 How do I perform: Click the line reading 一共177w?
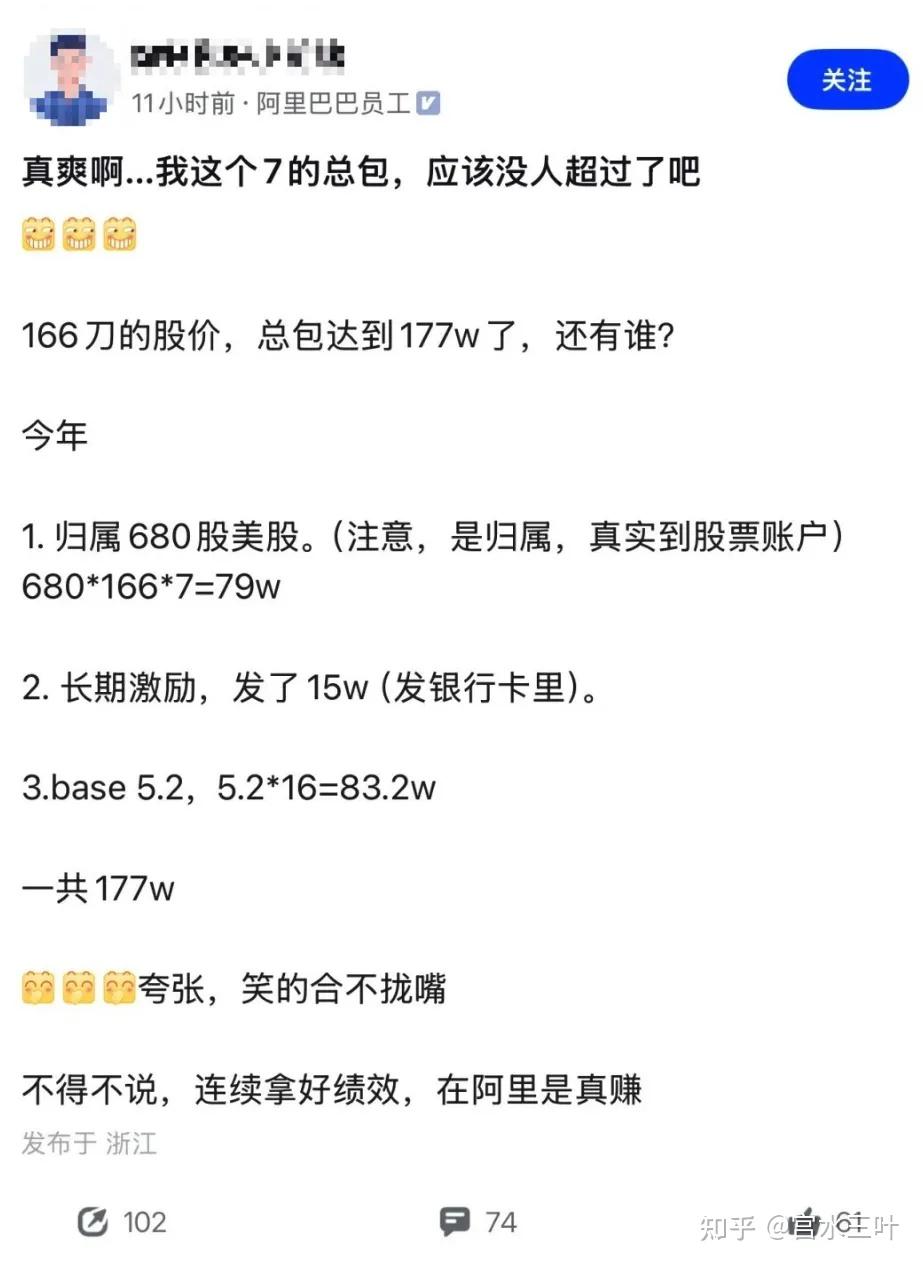[x=97, y=886]
